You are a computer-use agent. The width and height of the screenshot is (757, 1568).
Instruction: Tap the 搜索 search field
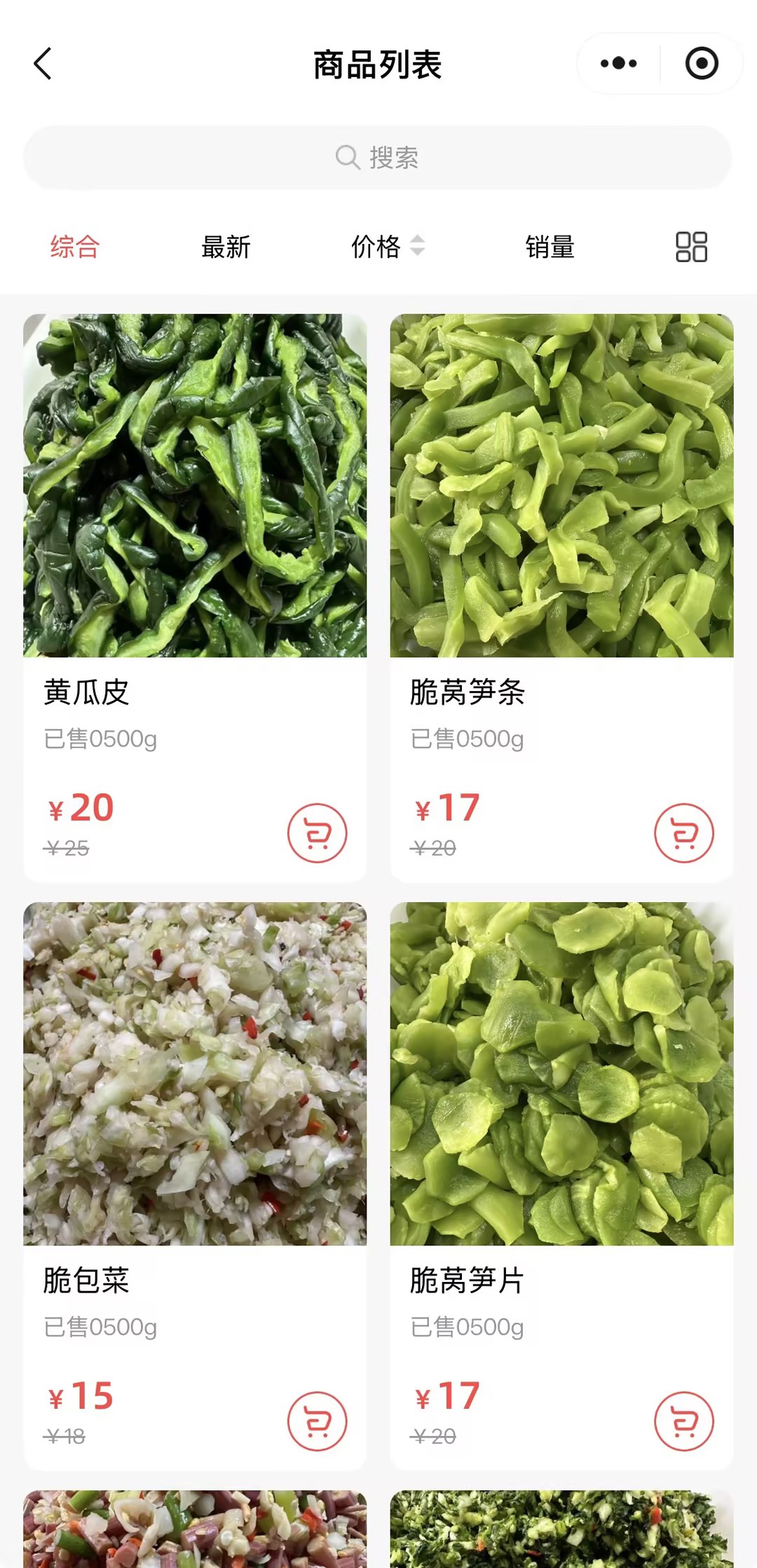pyautogui.click(x=378, y=158)
